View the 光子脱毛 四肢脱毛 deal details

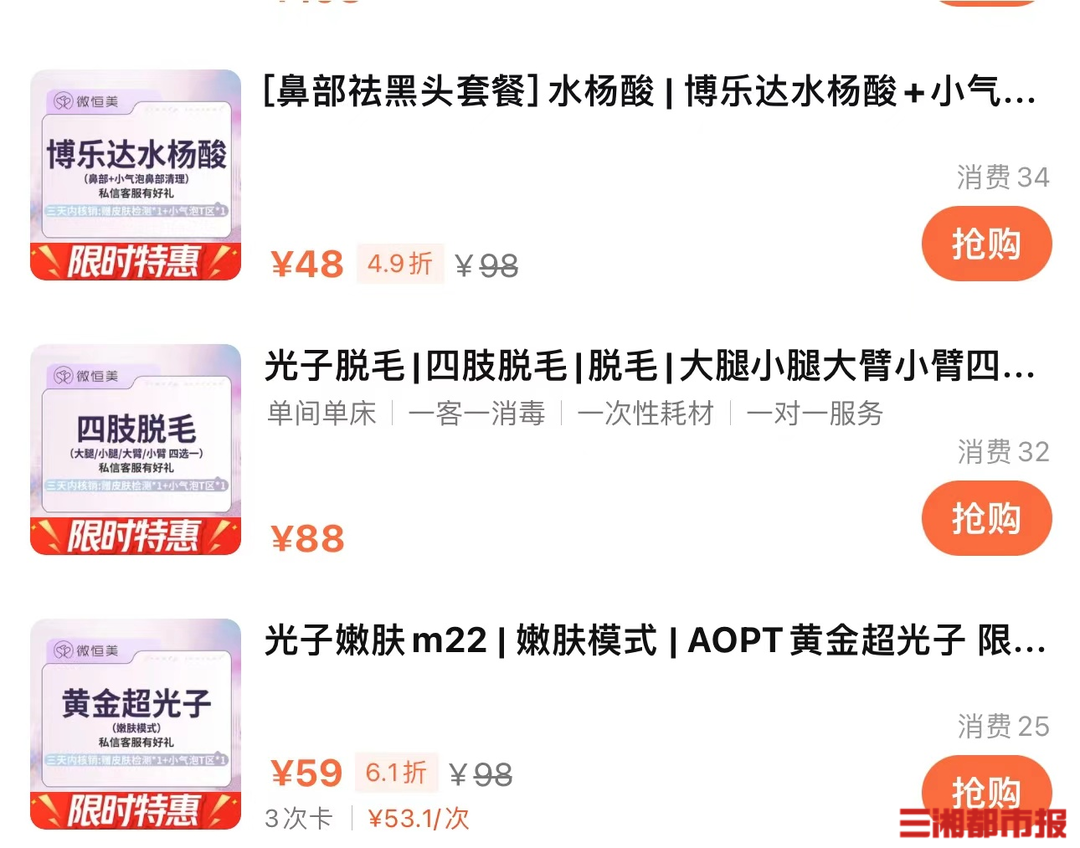click(650, 367)
